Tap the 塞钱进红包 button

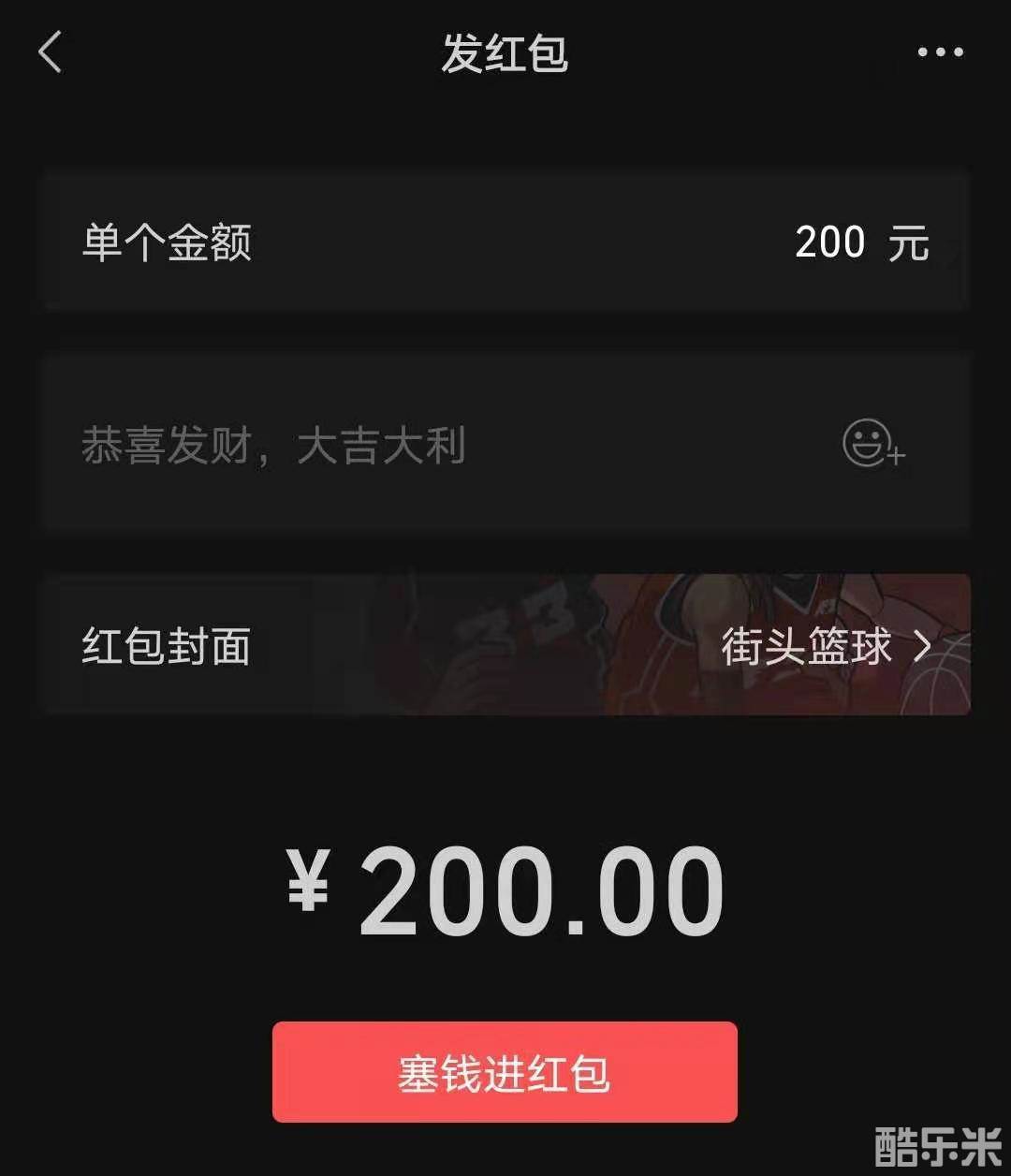[x=505, y=1072]
